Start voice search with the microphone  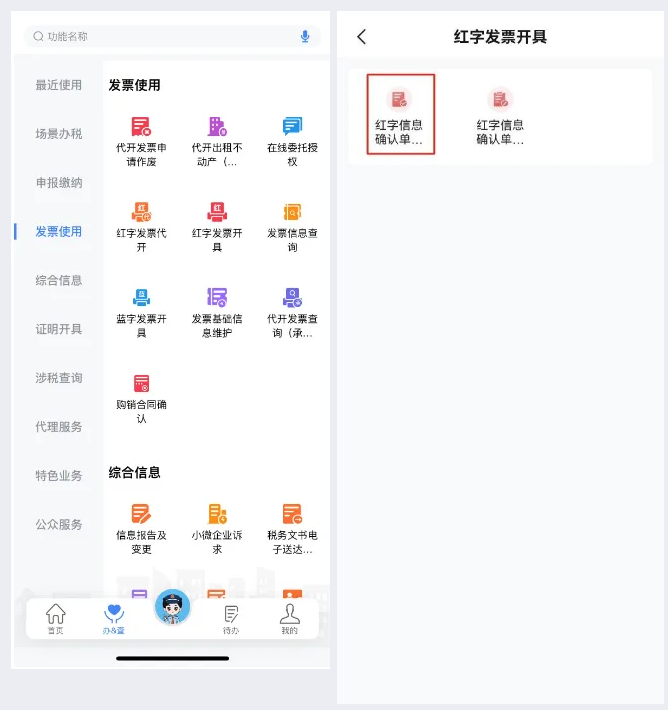(305, 36)
